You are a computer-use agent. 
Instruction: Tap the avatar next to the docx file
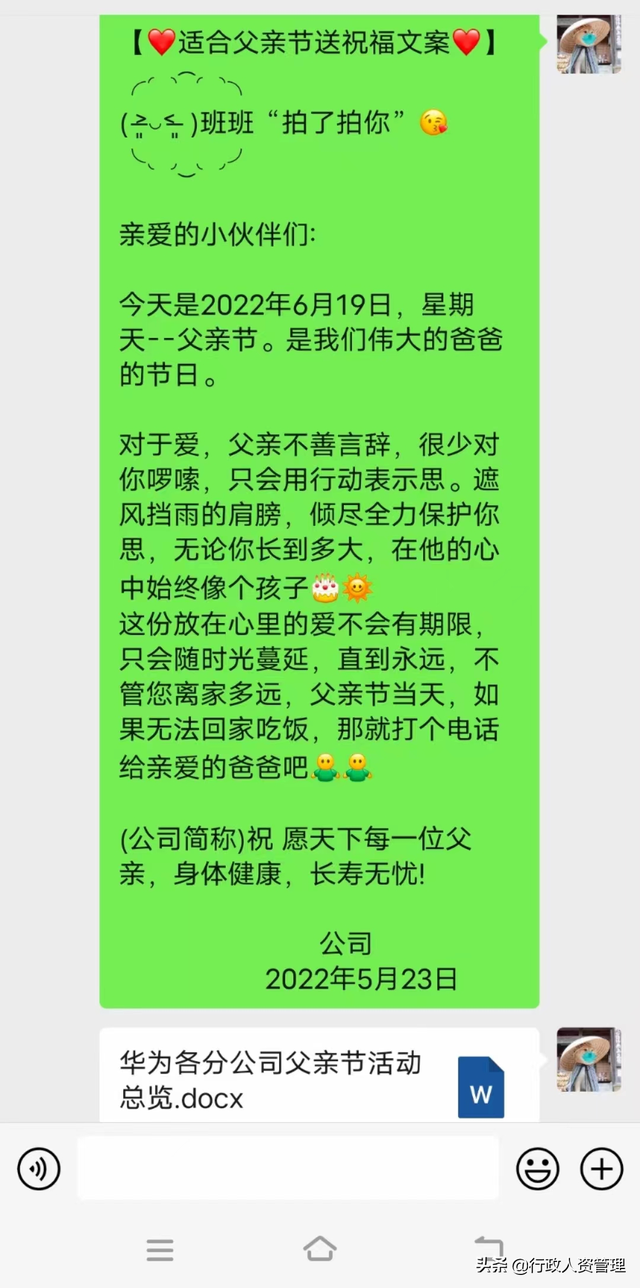(589, 1059)
